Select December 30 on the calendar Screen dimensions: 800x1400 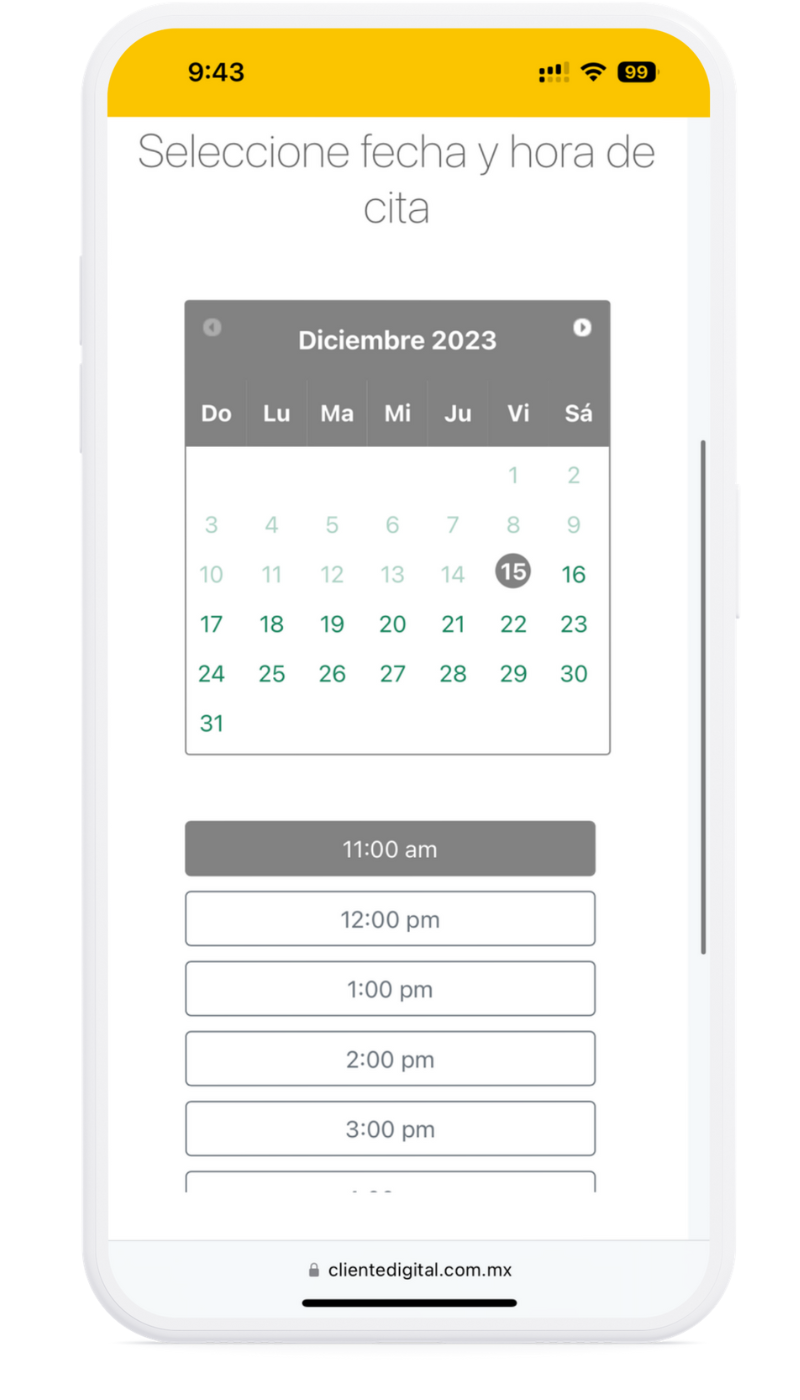[573, 674]
